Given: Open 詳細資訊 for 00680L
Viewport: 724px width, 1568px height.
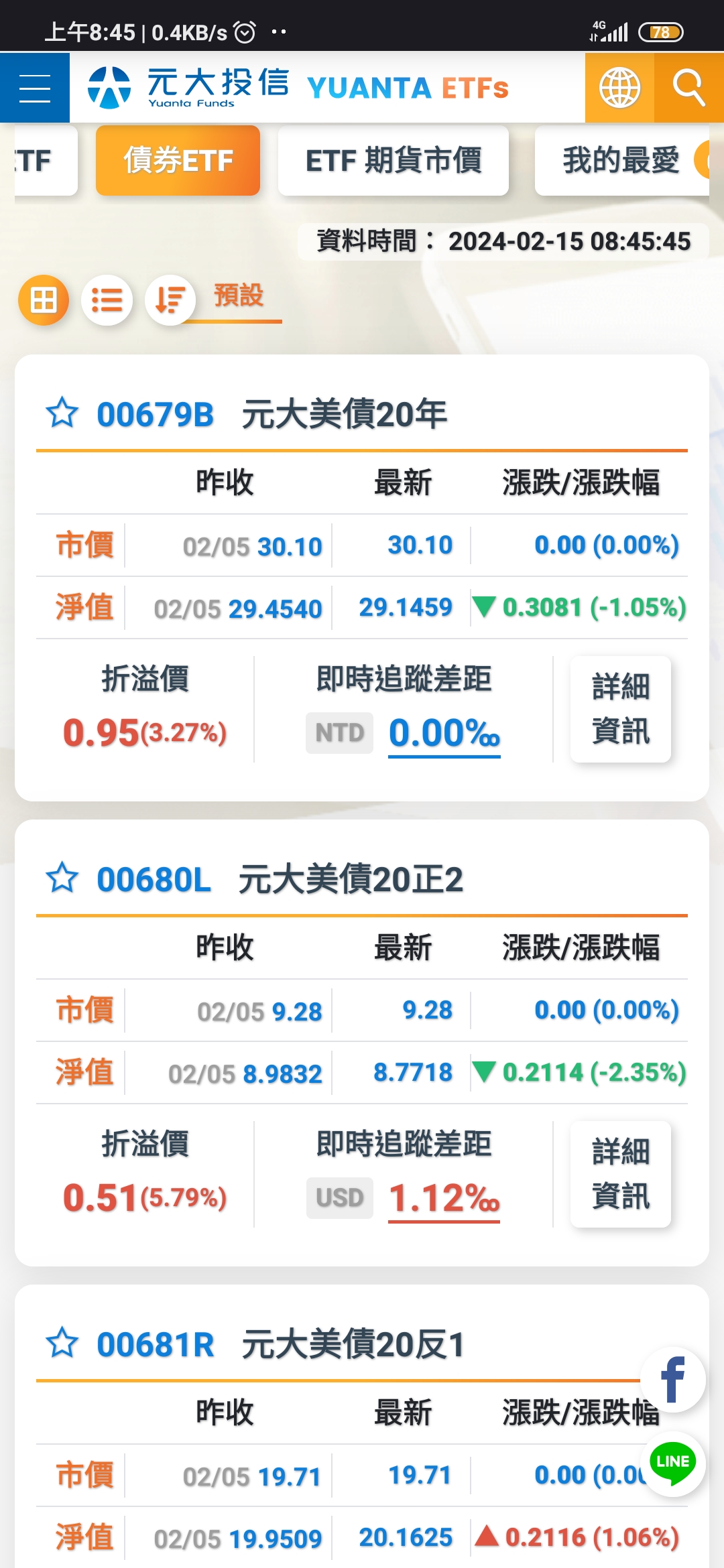Looking at the screenshot, I should (620, 1174).
